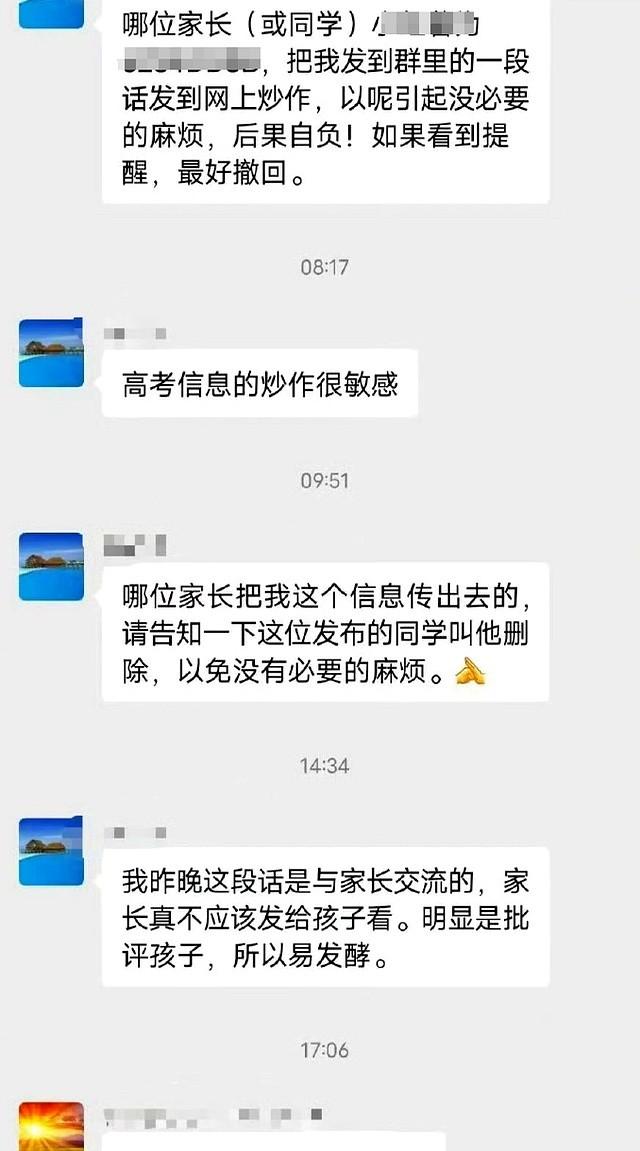Tap avatar next to 哪位家长把我这个信息传出去的 message
This screenshot has width=640, height=1151.
(x=51, y=566)
